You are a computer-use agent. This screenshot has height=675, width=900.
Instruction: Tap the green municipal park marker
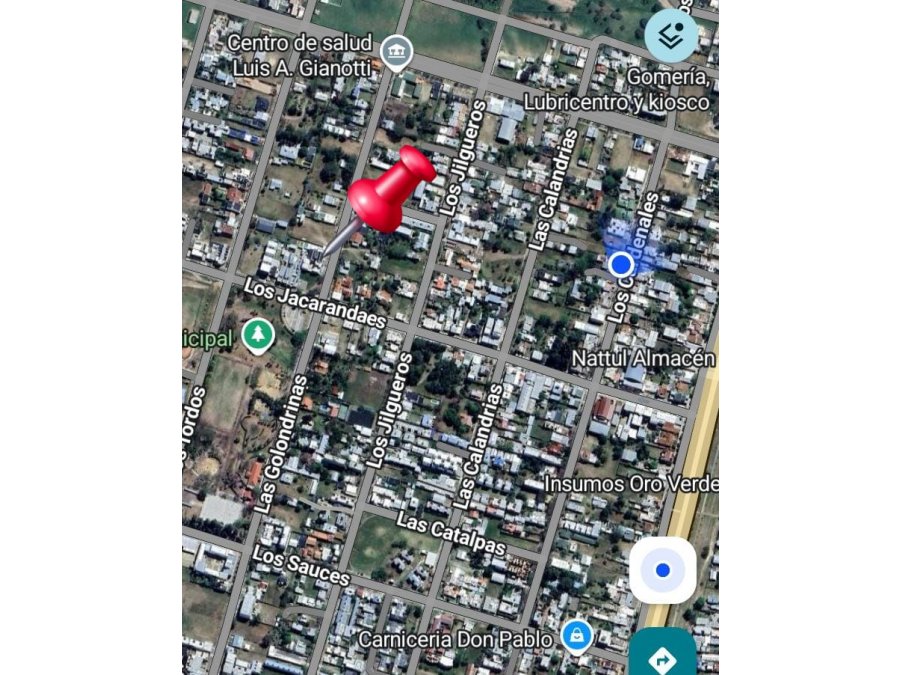click(259, 335)
